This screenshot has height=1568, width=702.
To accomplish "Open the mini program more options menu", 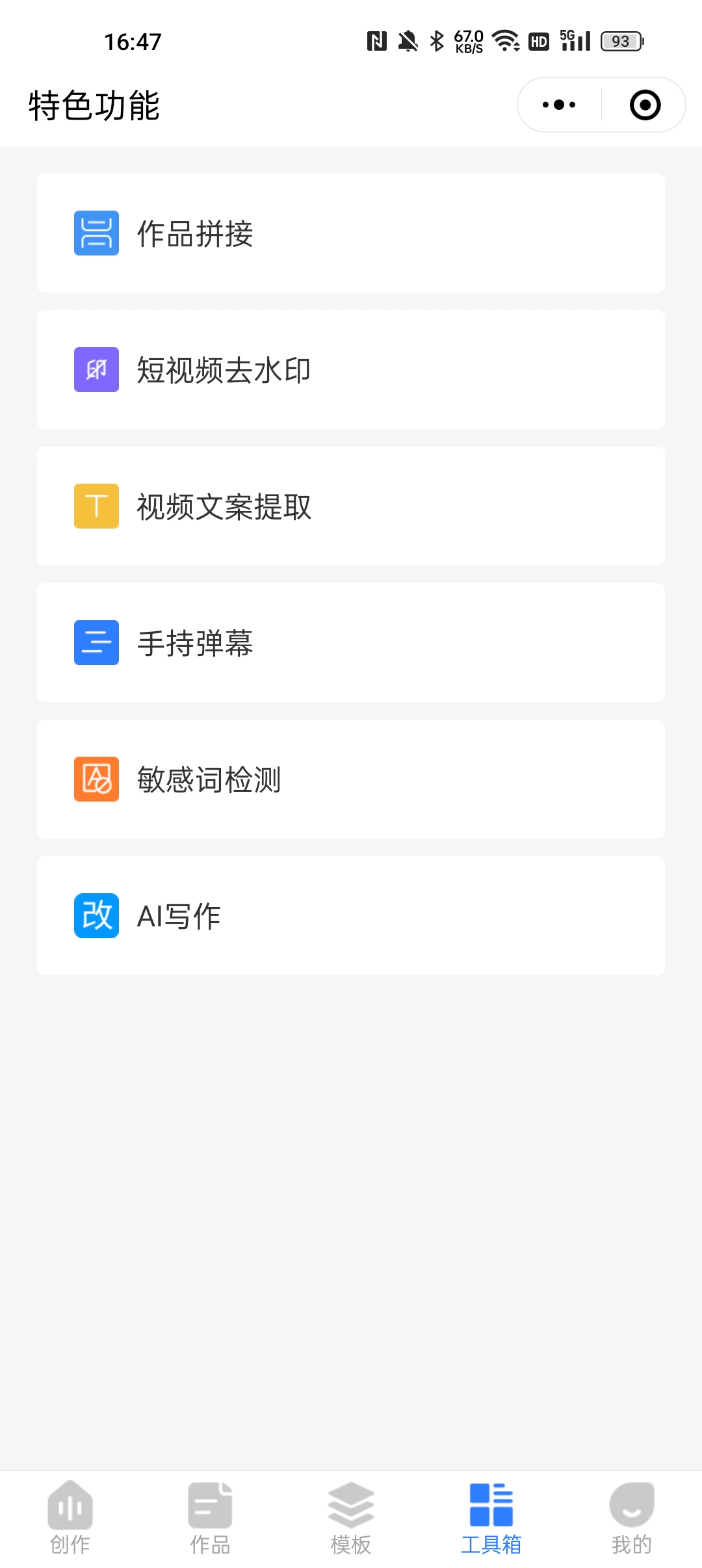I will 559,105.
